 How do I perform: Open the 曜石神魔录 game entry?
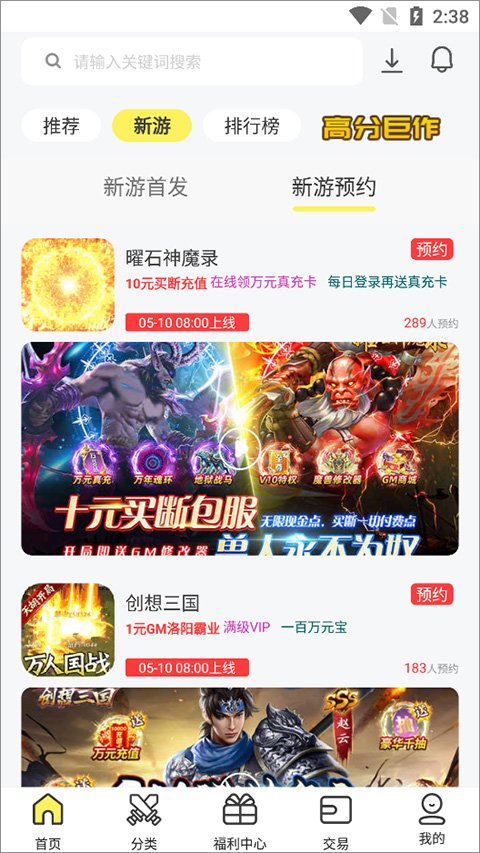[239, 285]
